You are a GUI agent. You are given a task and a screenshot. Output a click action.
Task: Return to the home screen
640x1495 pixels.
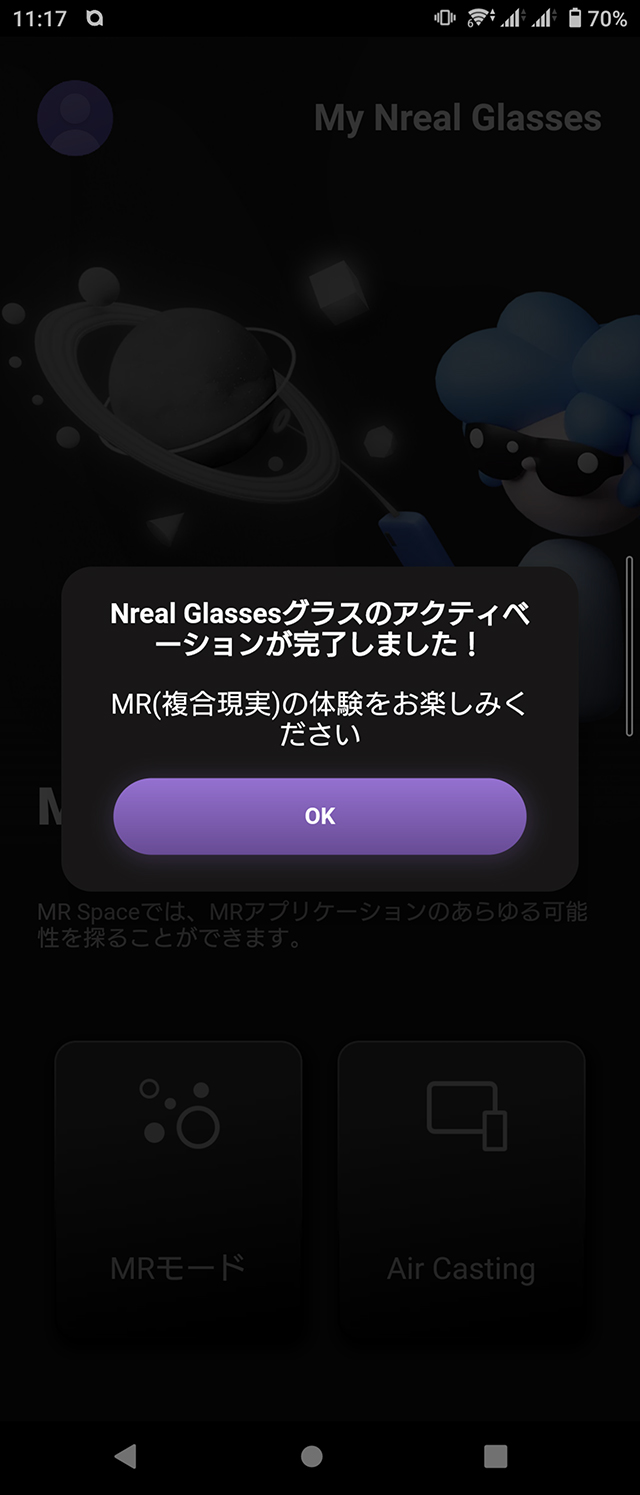pos(312,1456)
